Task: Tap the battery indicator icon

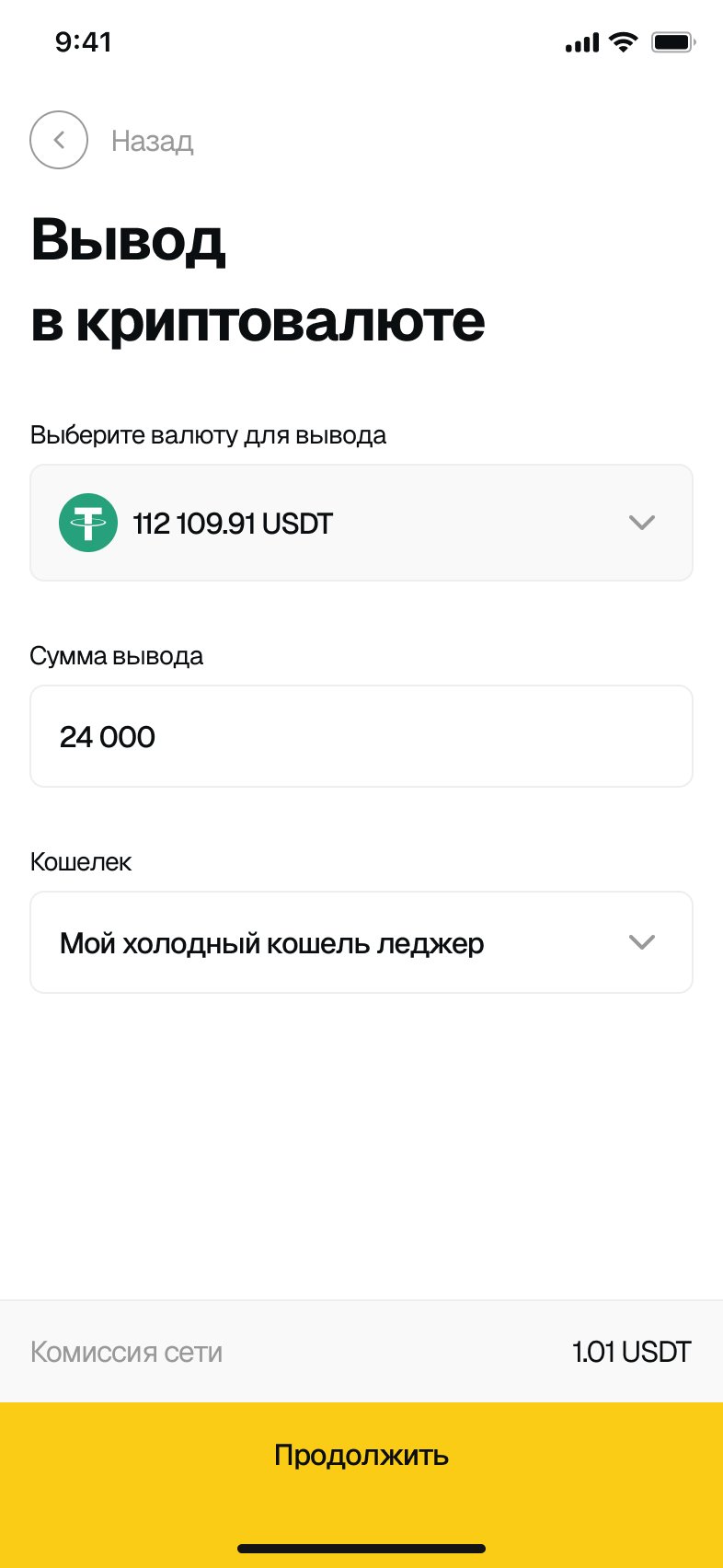Action: [x=671, y=41]
